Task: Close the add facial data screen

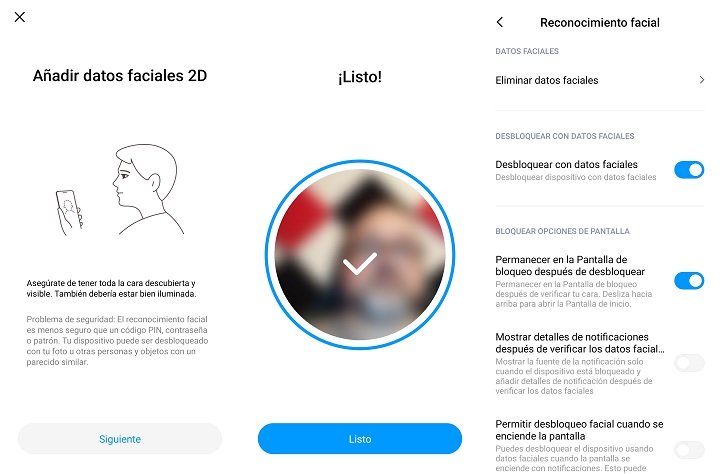Action: point(20,18)
